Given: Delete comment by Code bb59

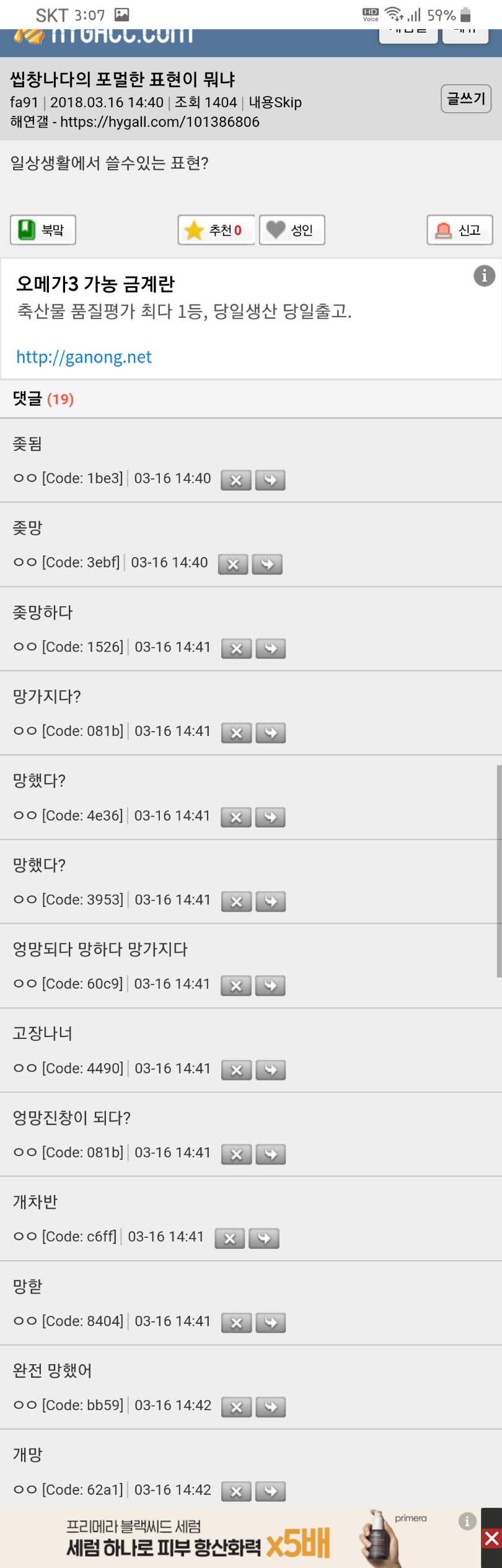Looking at the screenshot, I should coord(236,1407).
